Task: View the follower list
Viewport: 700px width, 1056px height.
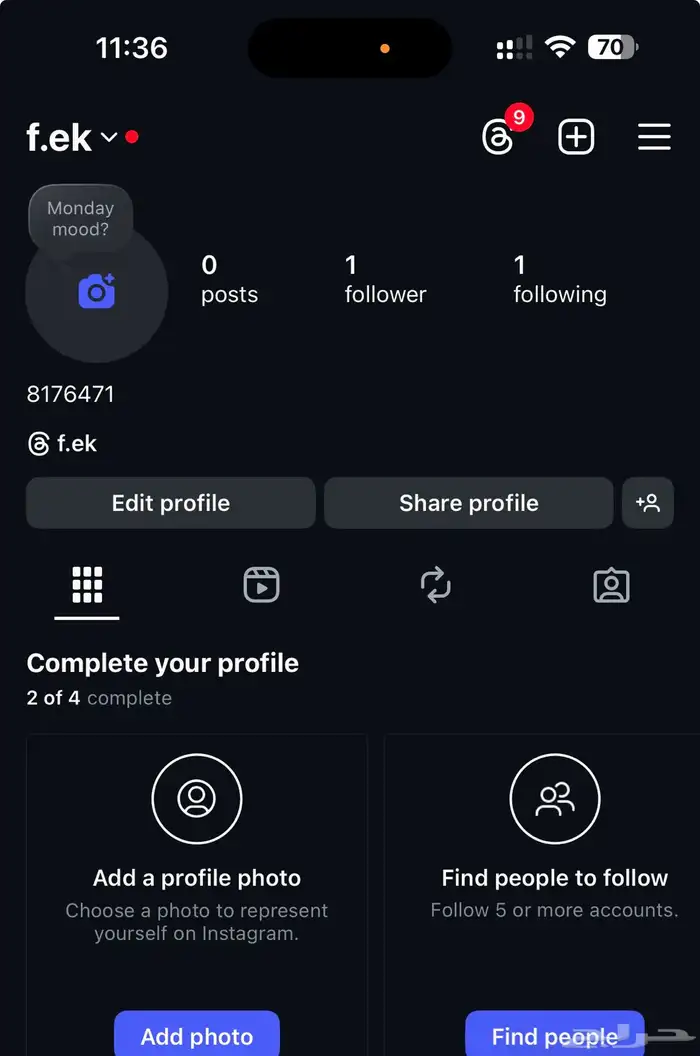Action: coord(385,279)
